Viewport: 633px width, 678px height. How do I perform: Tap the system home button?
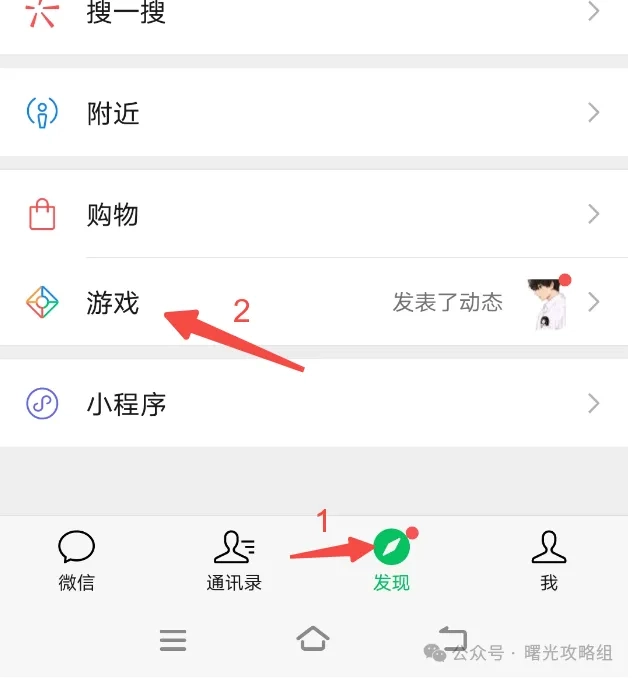pos(313,639)
